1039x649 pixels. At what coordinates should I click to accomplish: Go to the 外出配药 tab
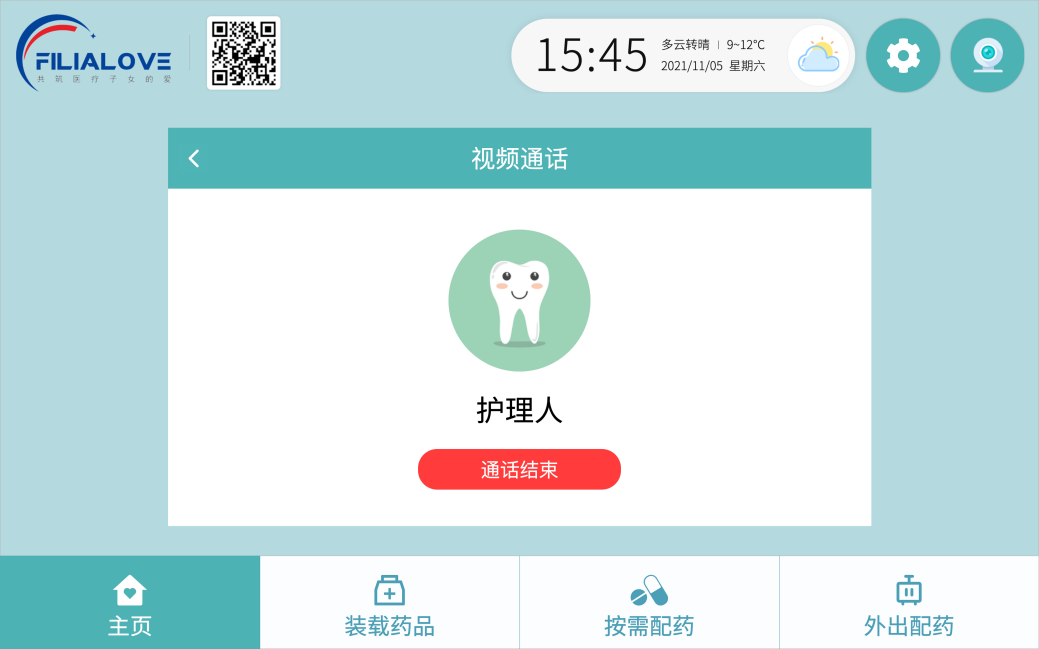coord(908,603)
